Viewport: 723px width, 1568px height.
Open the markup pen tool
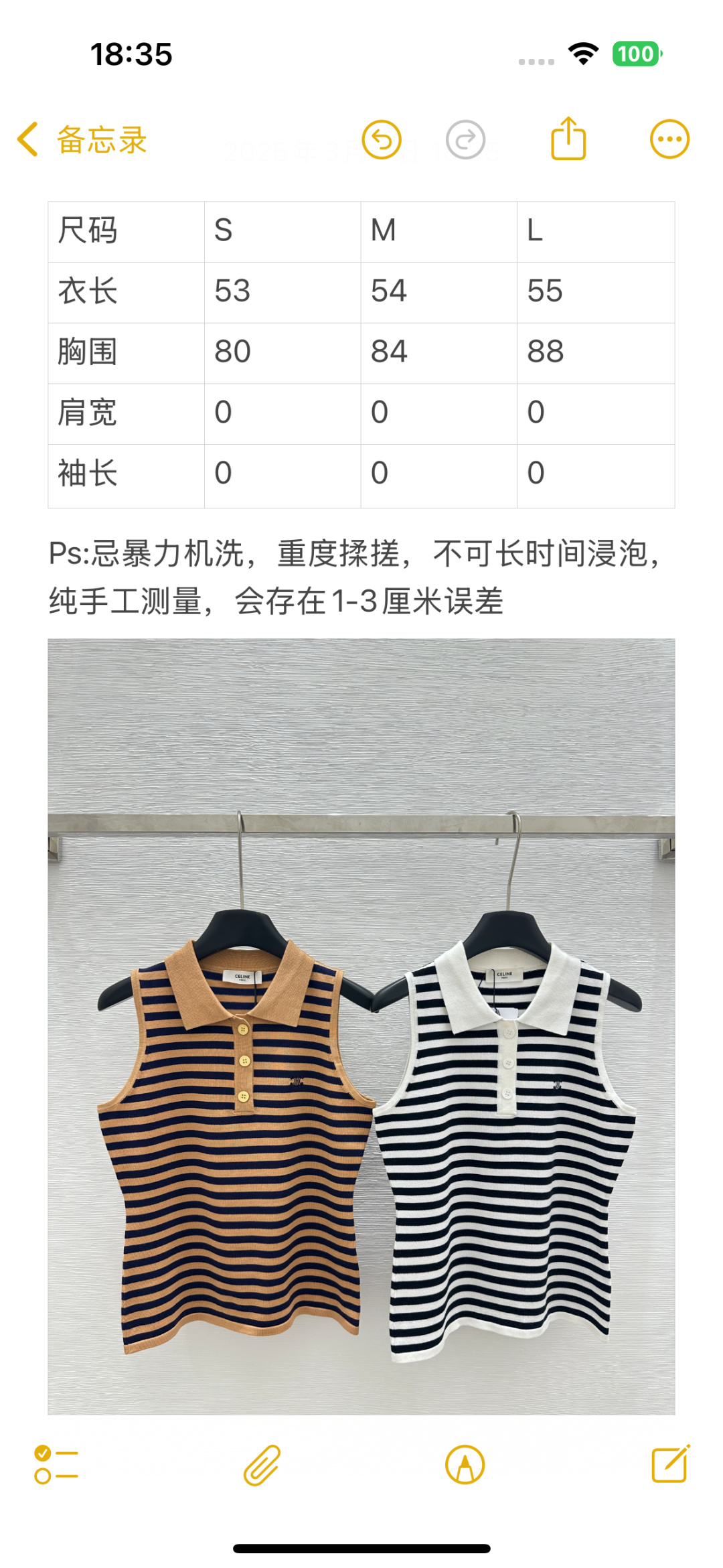[x=465, y=1465]
